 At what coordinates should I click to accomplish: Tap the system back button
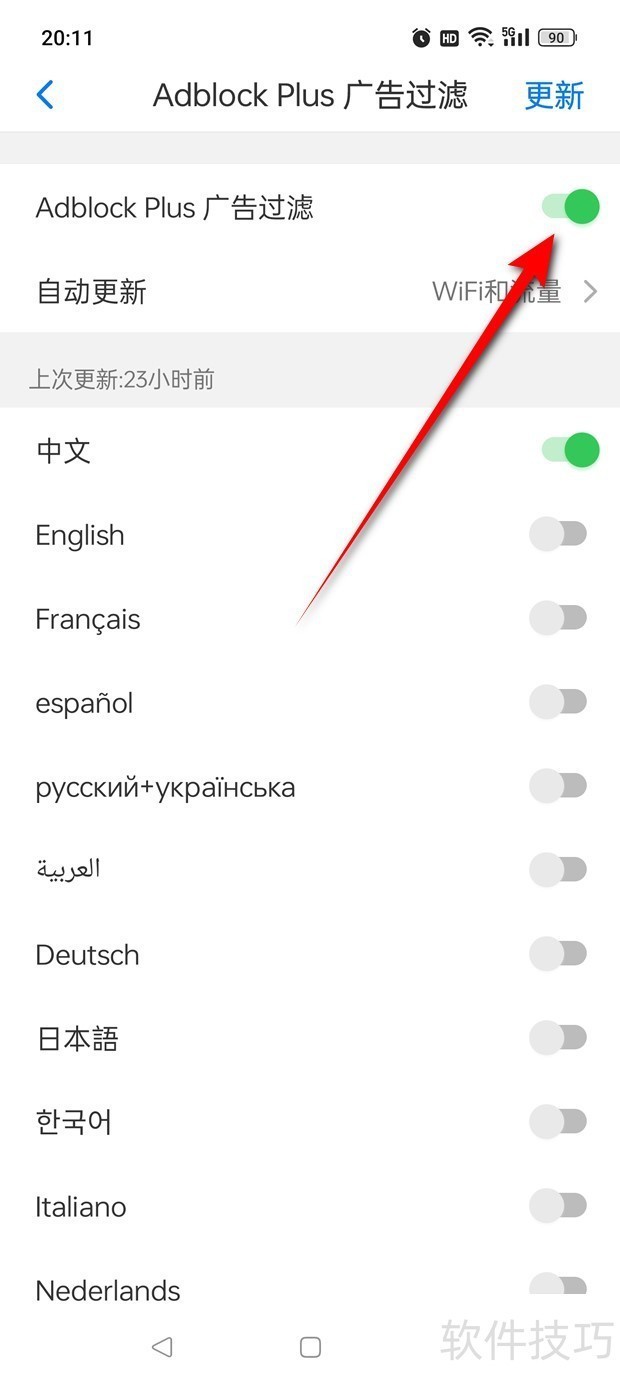[x=162, y=1347]
